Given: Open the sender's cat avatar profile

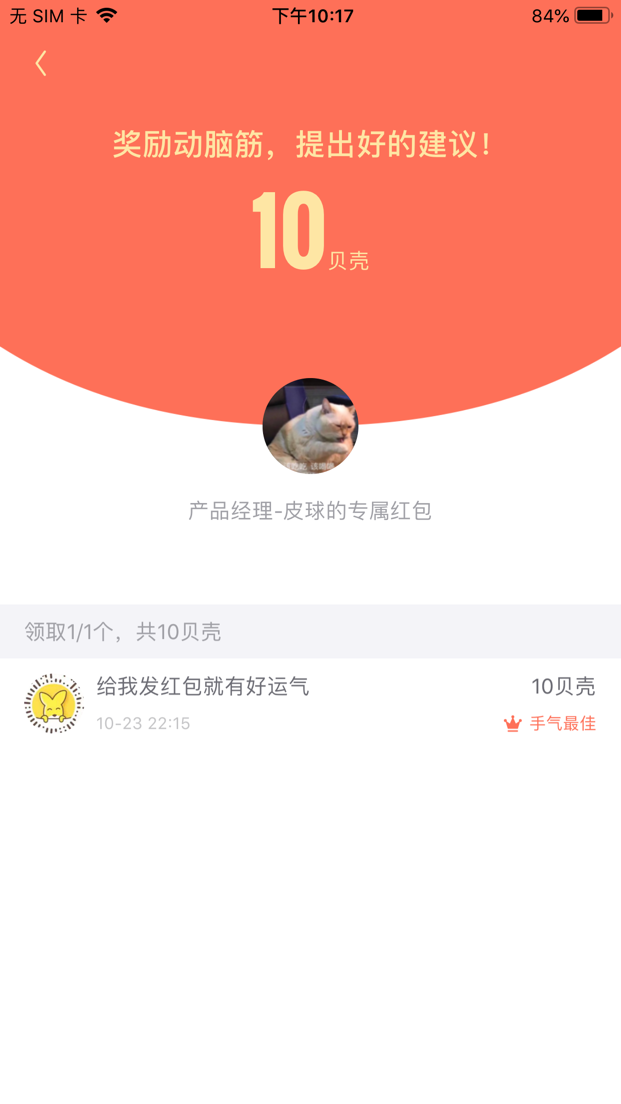Looking at the screenshot, I should click(x=310, y=426).
